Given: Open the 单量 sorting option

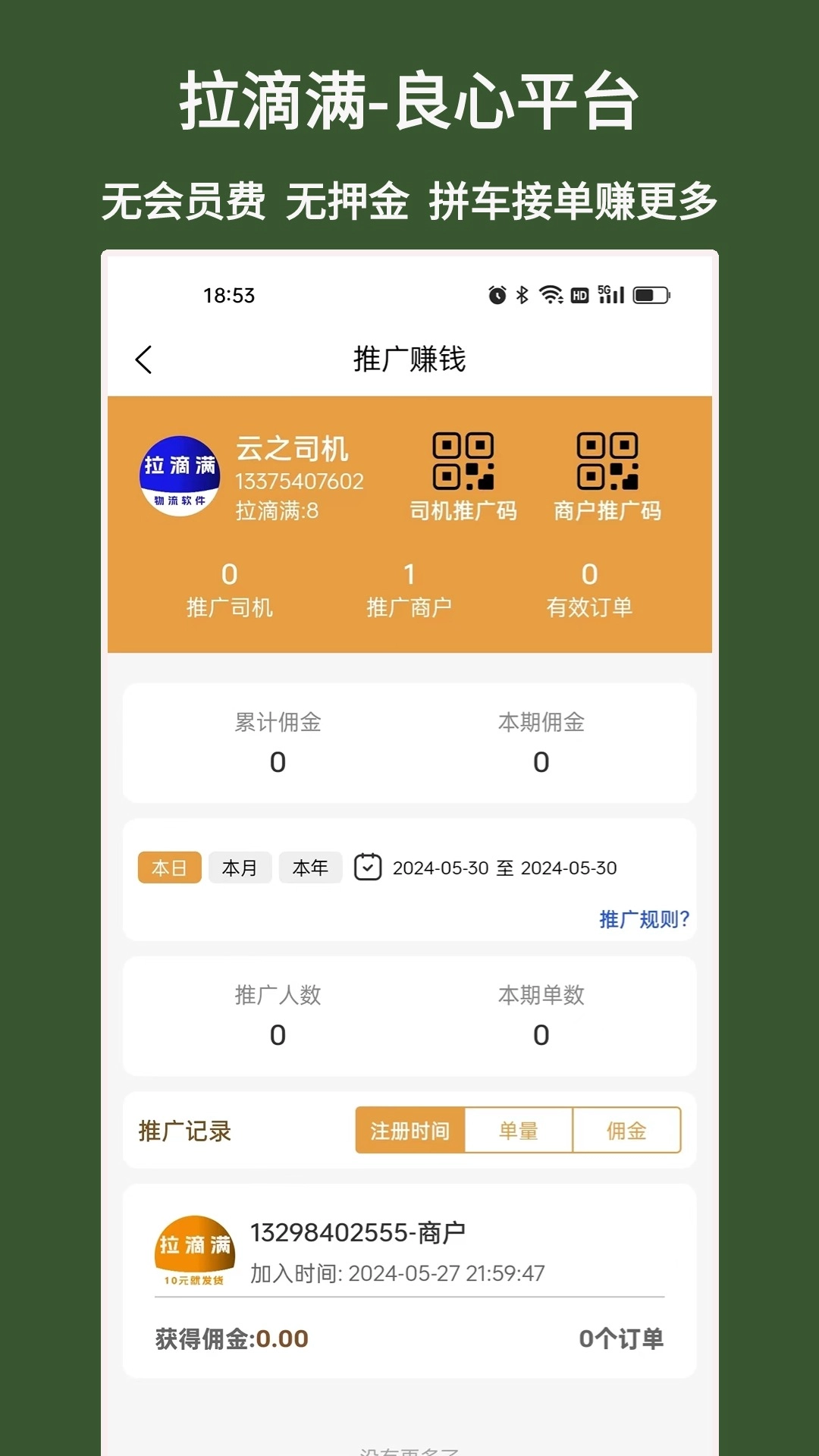Looking at the screenshot, I should (x=519, y=1130).
